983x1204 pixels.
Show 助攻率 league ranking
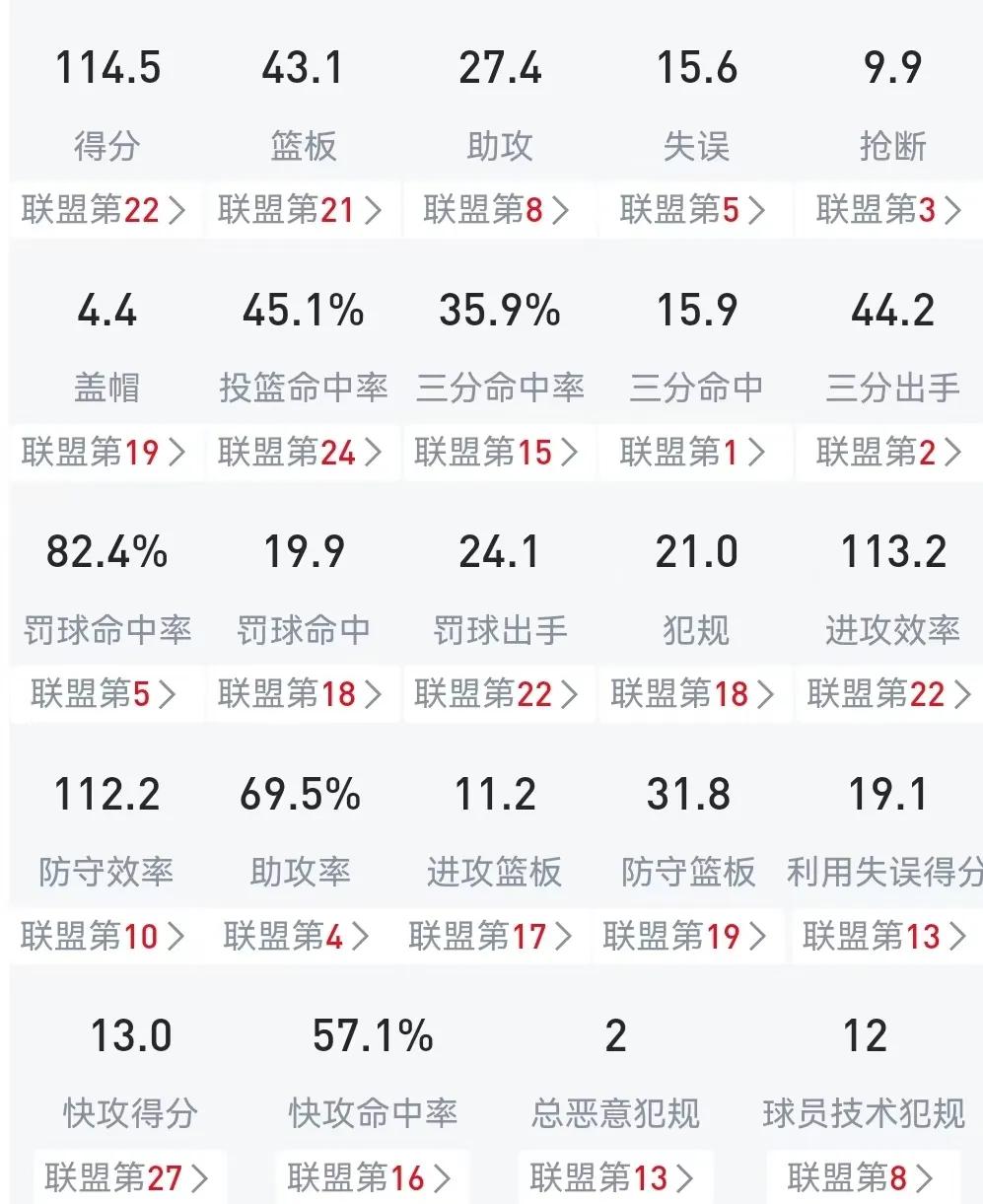click(297, 936)
